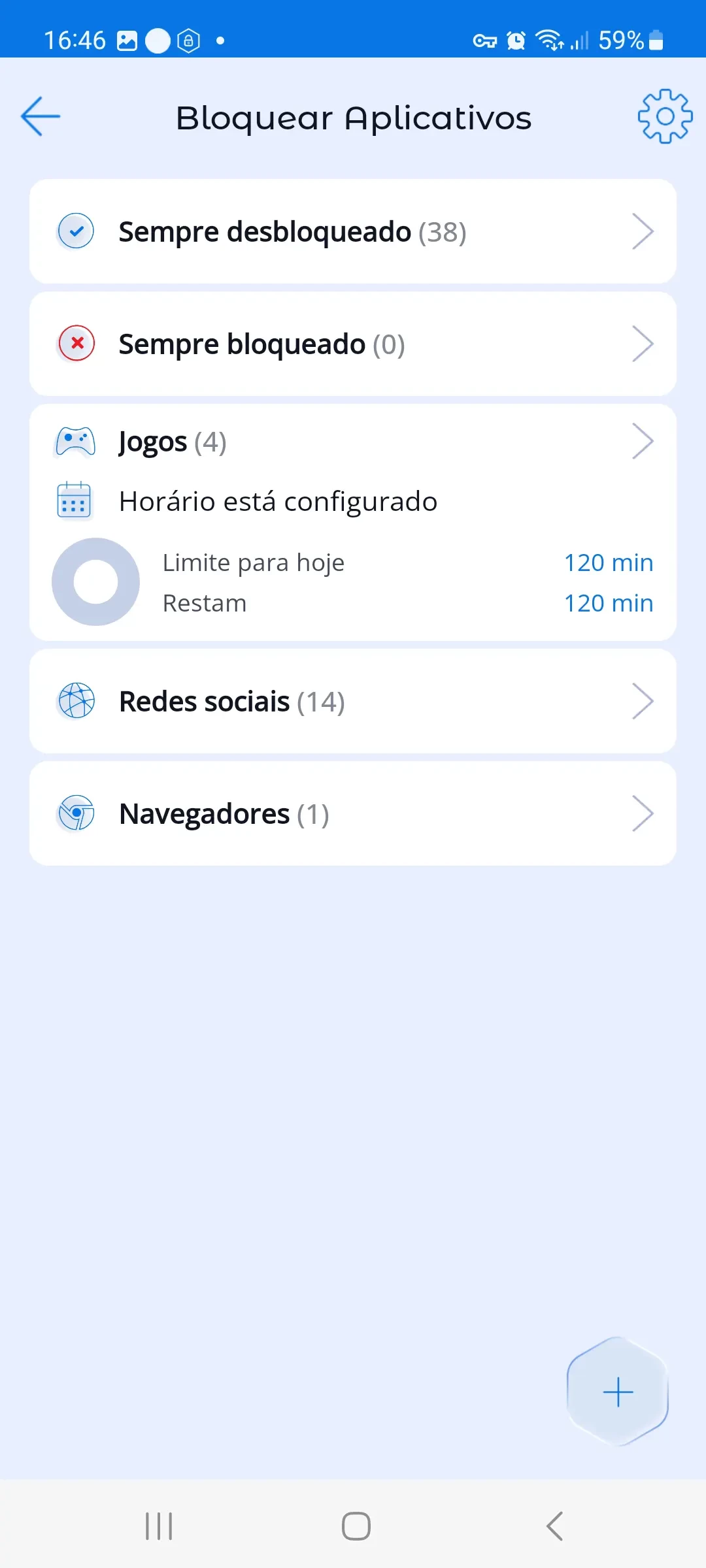The image size is (706, 1568).
Task: Add a new category with plus button
Action: pos(618,1392)
